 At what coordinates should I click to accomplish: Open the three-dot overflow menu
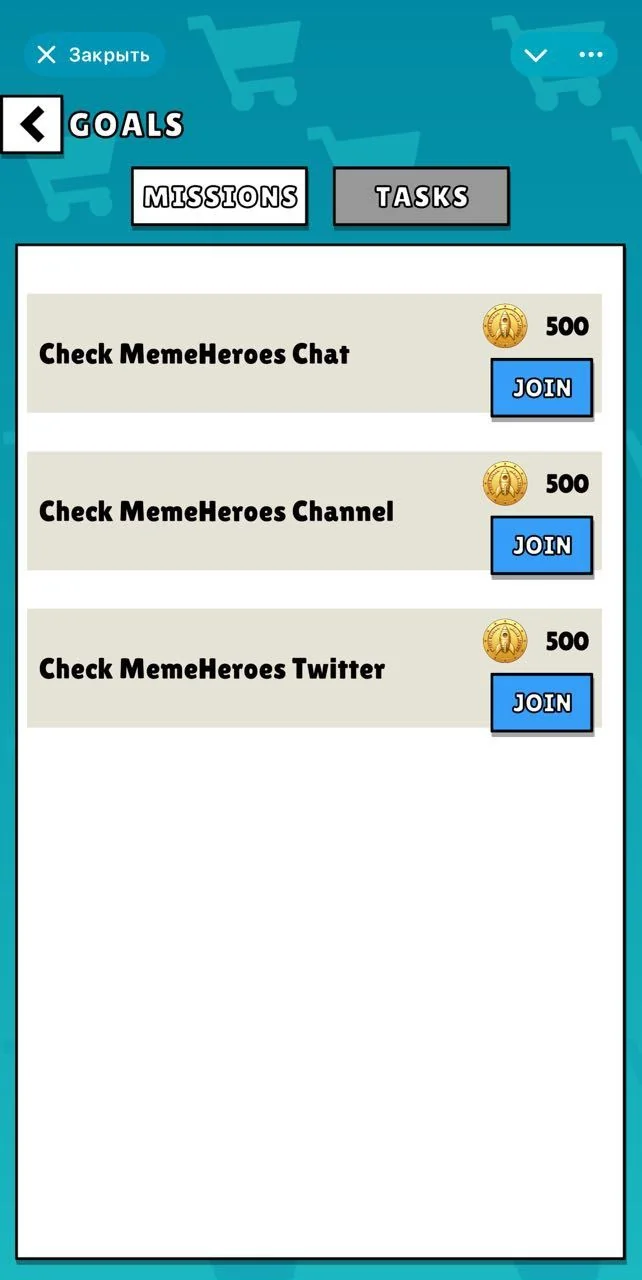point(591,55)
